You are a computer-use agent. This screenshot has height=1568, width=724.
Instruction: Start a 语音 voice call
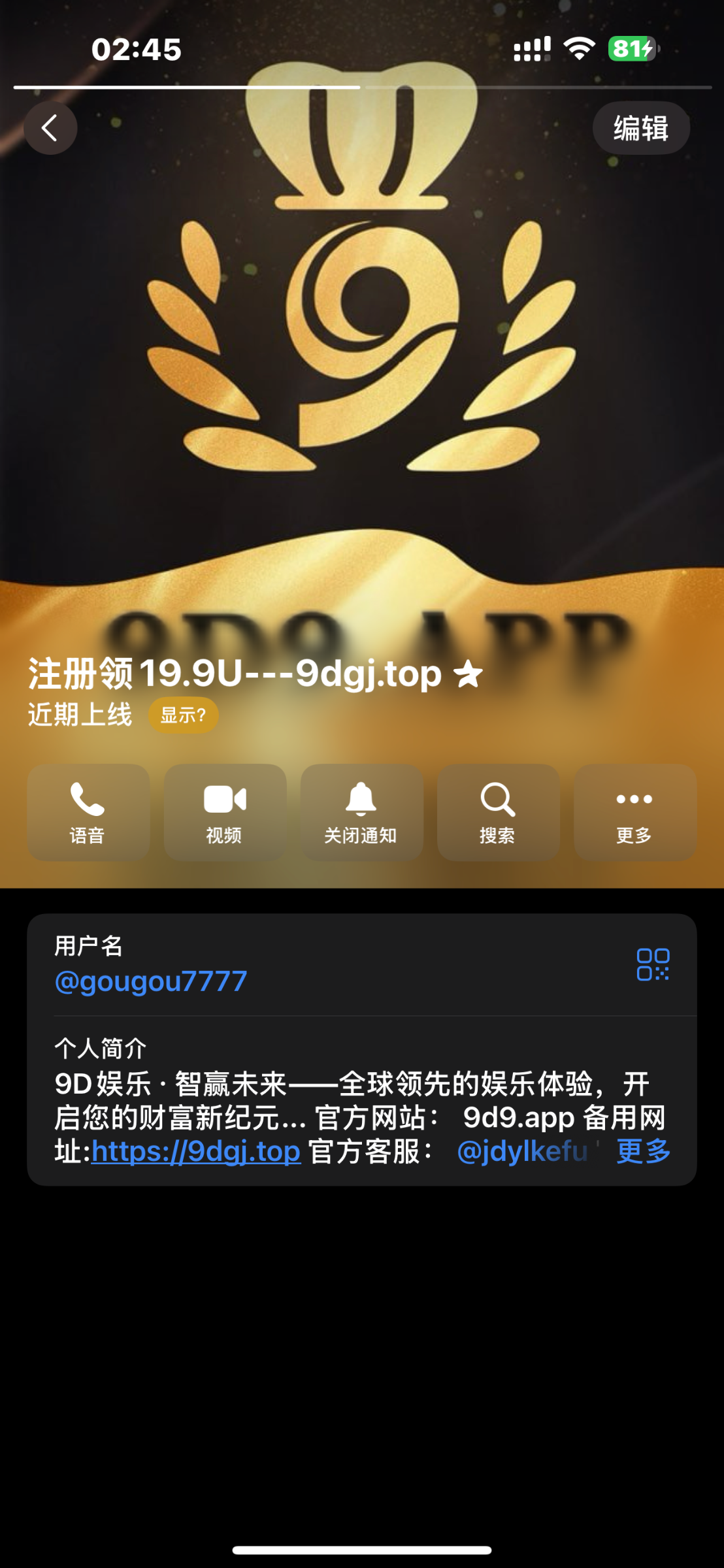point(88,812)
